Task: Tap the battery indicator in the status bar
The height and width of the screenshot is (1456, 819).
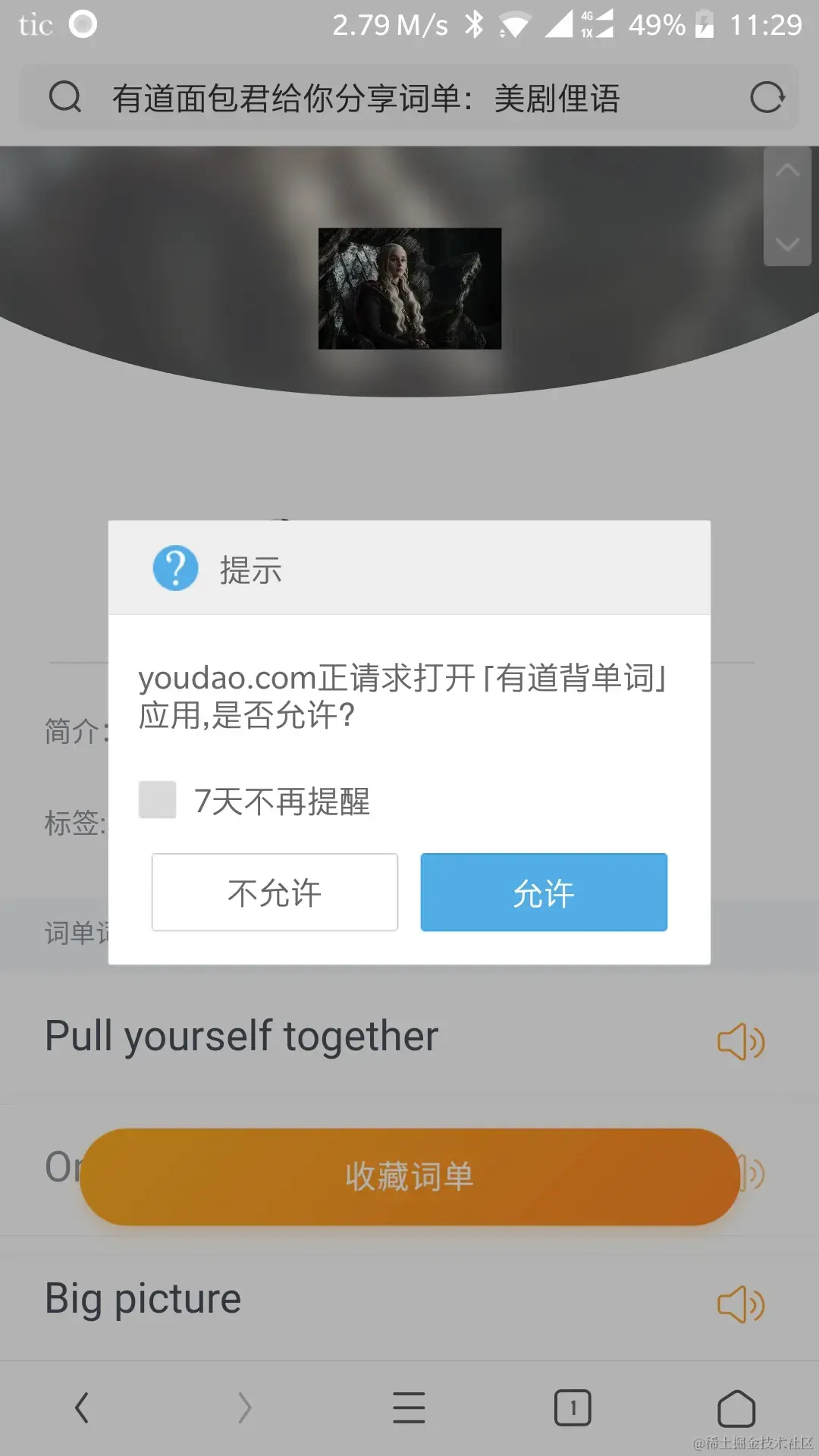Action: [x=704, y=24]
